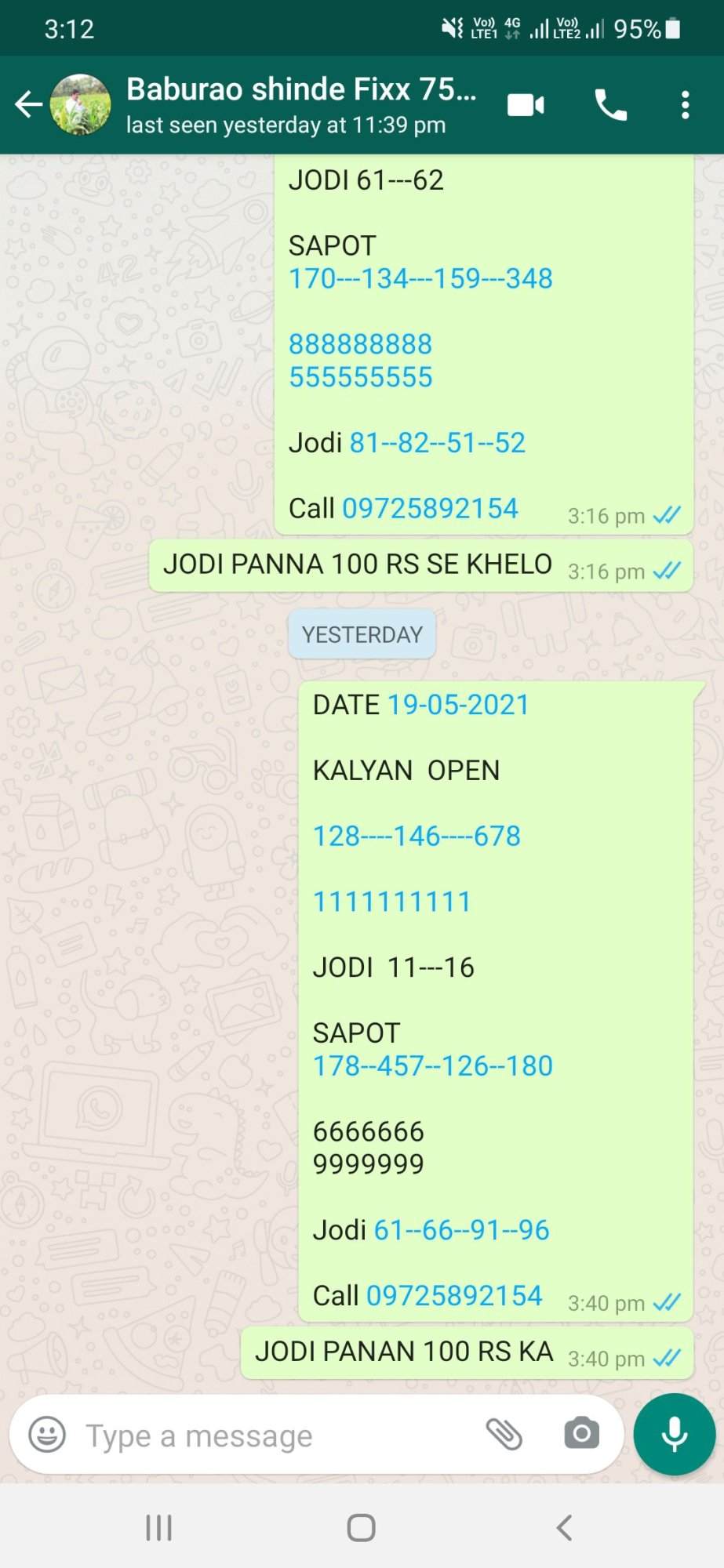Open the system recent apps view
The height and width of the screenshot is (1568, 724).
pyautogui.click(x=158, y=1527)
